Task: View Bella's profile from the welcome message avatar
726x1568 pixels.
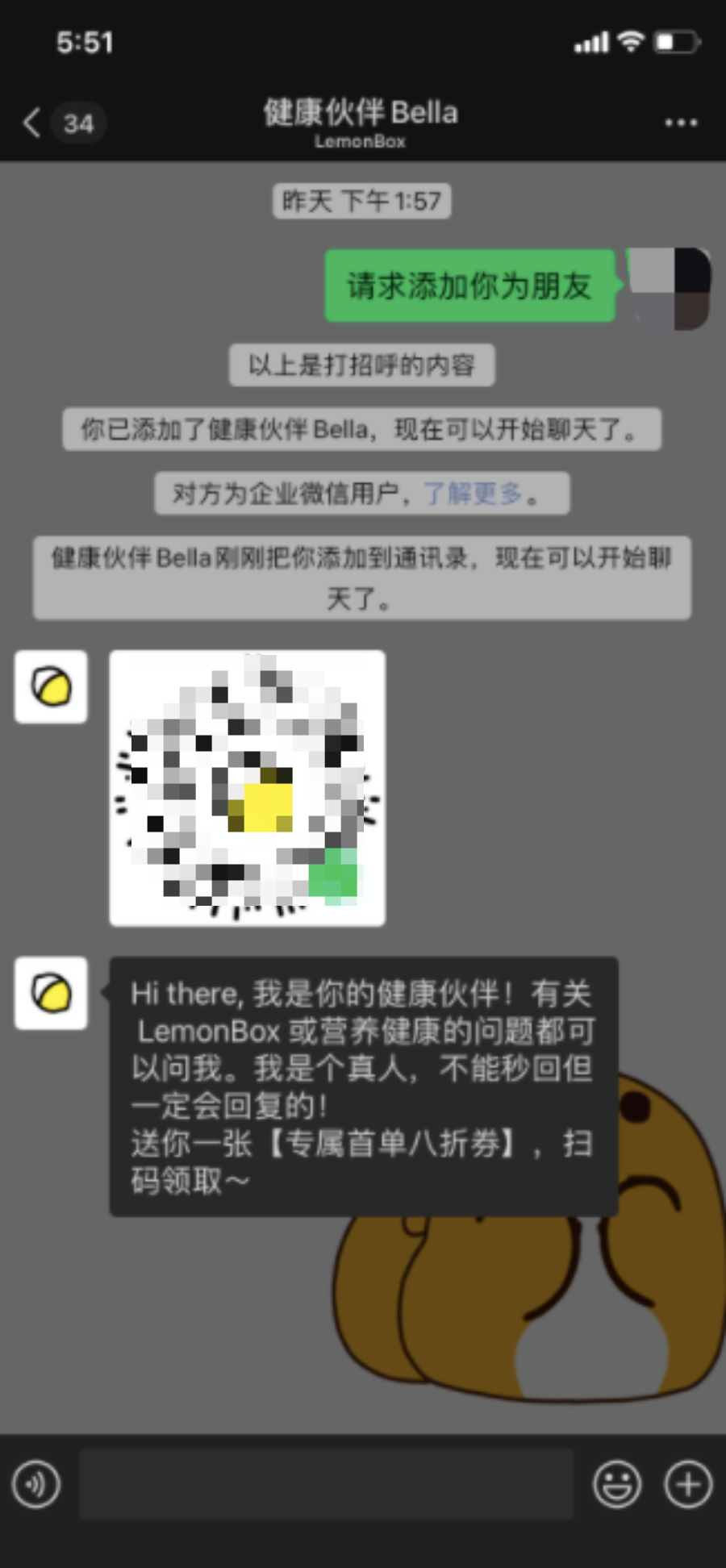Action: point(51,993)
